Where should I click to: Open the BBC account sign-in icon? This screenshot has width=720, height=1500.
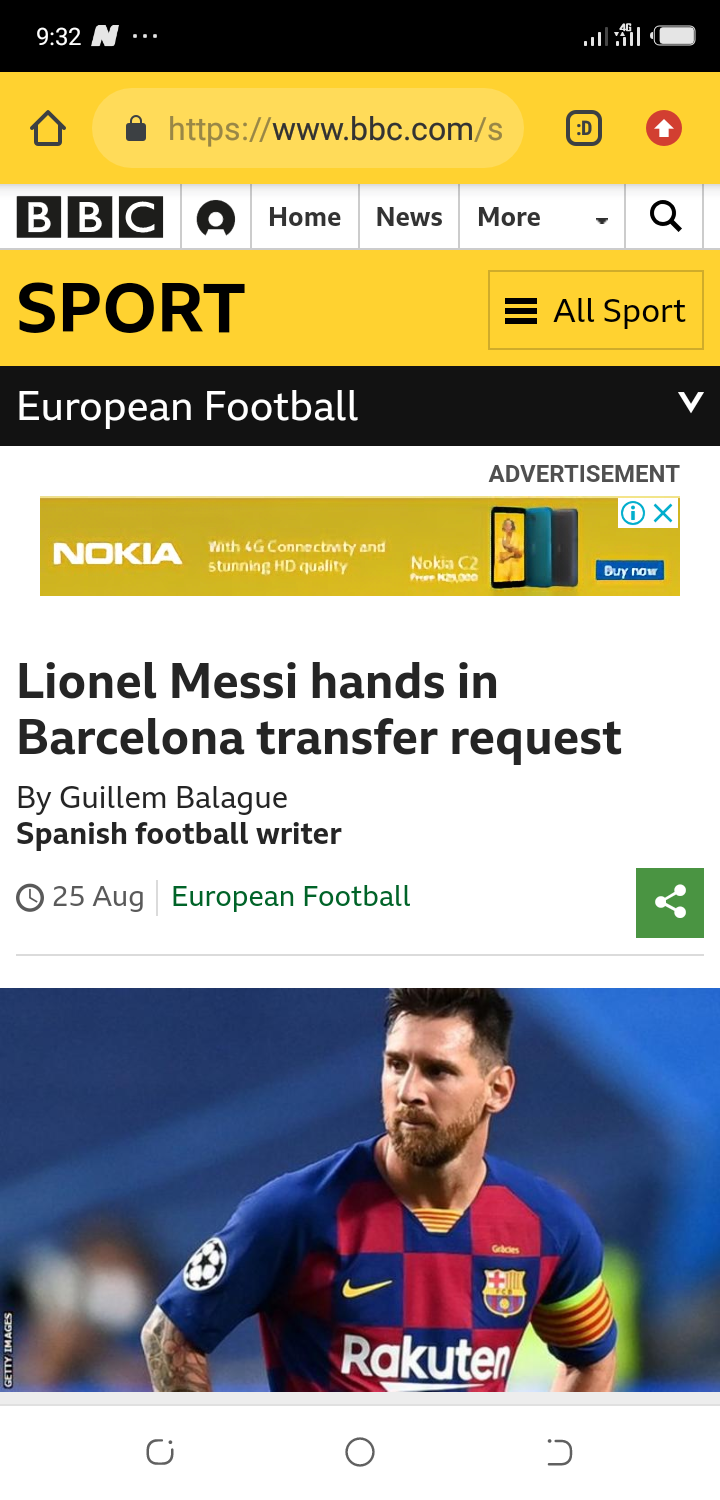pos(215,217)
